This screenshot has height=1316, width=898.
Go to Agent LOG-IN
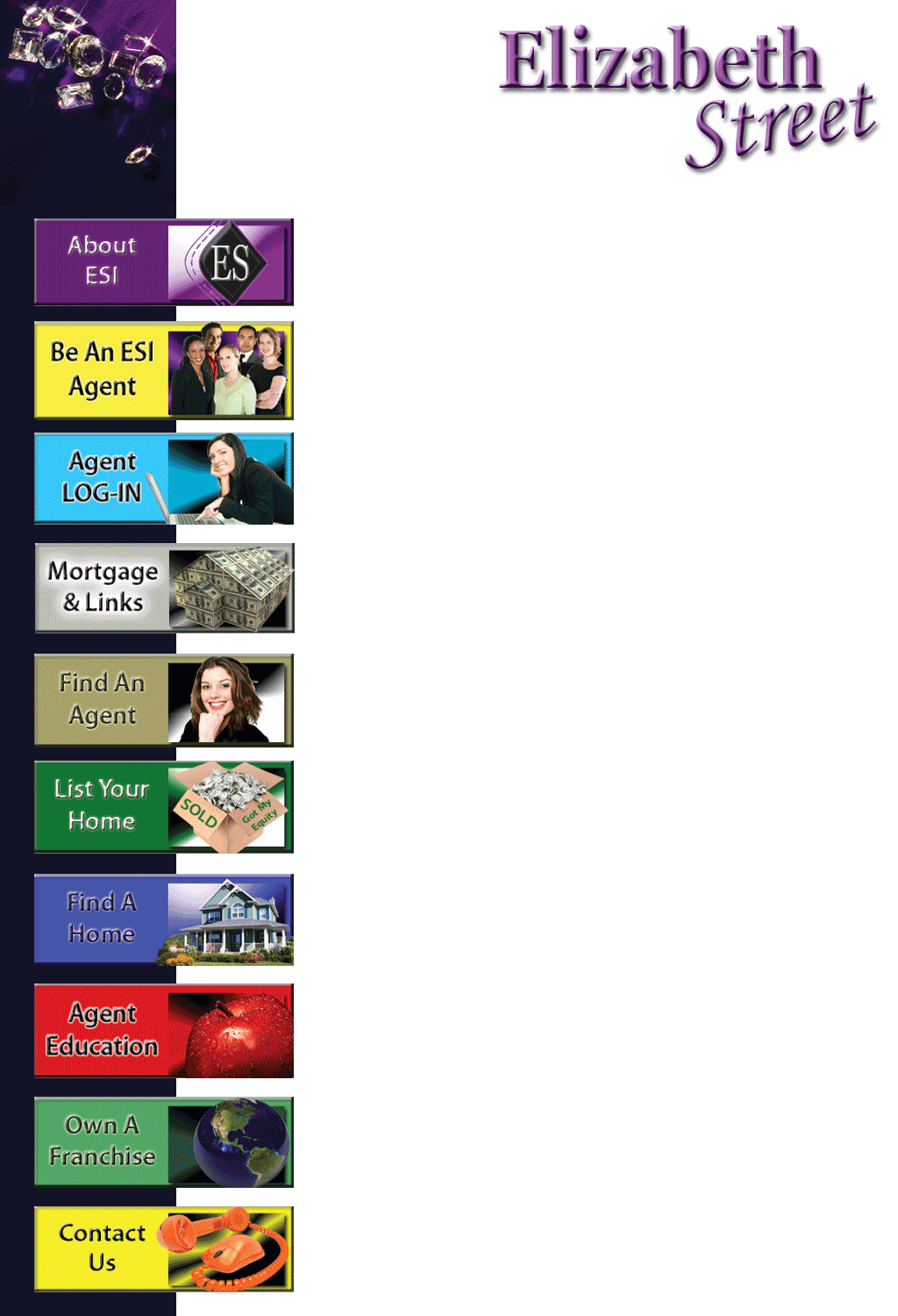[x=163, y=478]
